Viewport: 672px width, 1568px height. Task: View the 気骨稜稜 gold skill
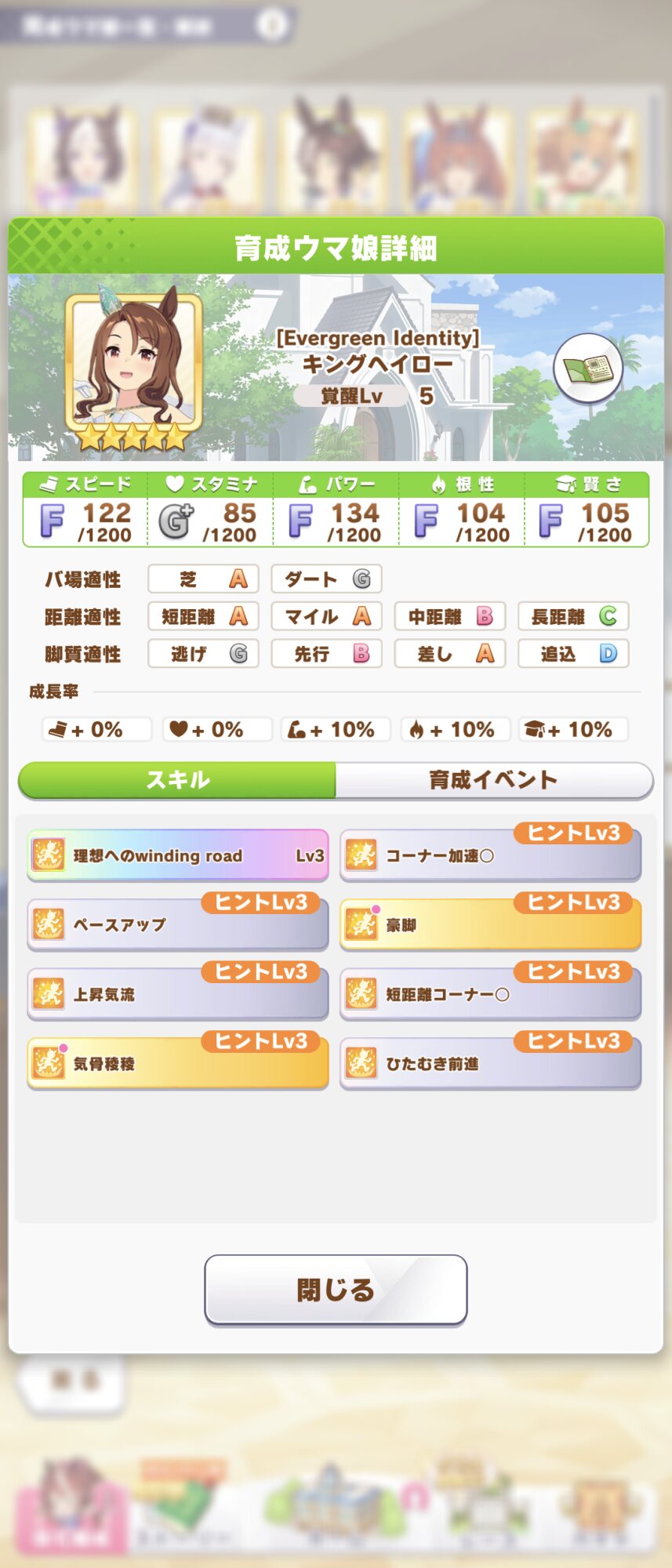click(178, 1064)
